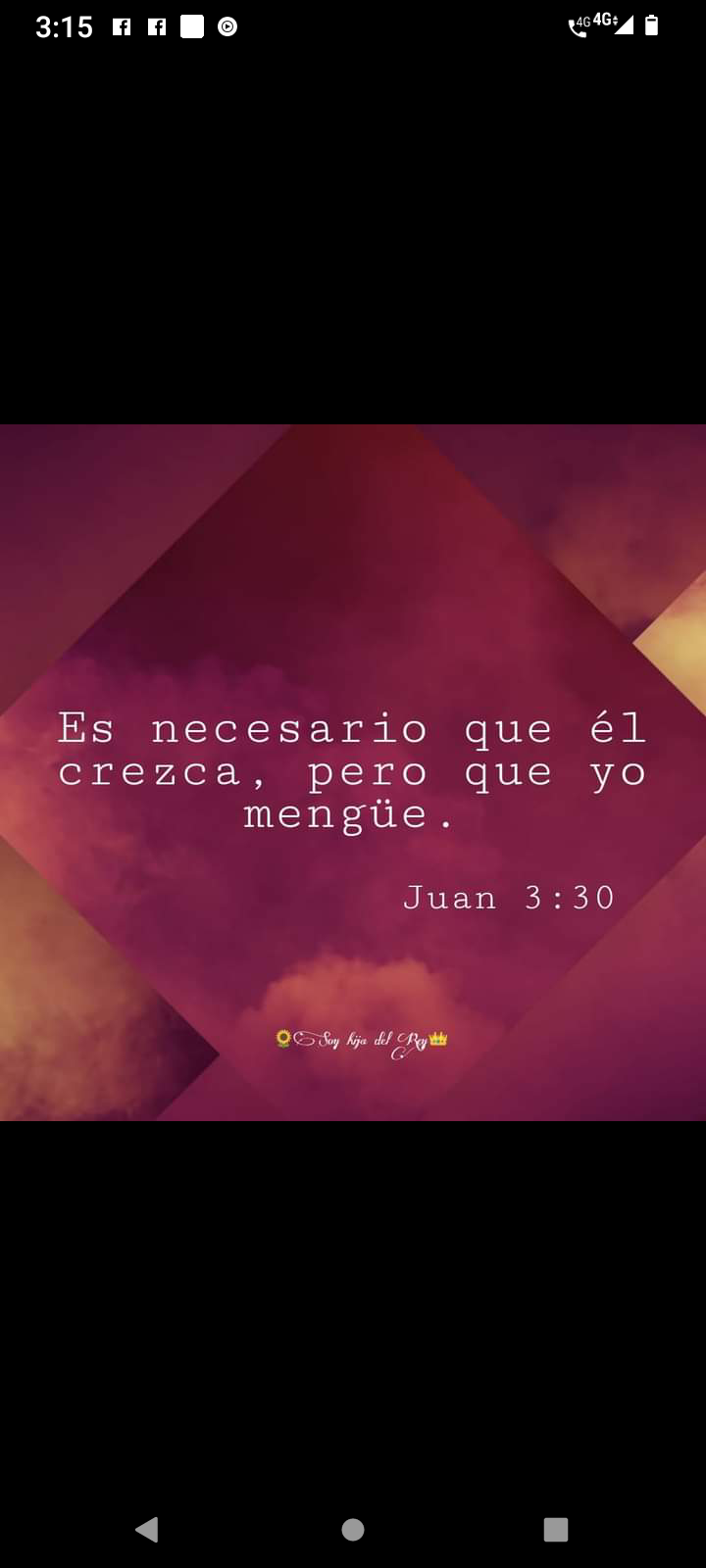The height and width of the screenshot is (1568, 706).
Task: Tap the battery status icon
Action: pos(652,26)
